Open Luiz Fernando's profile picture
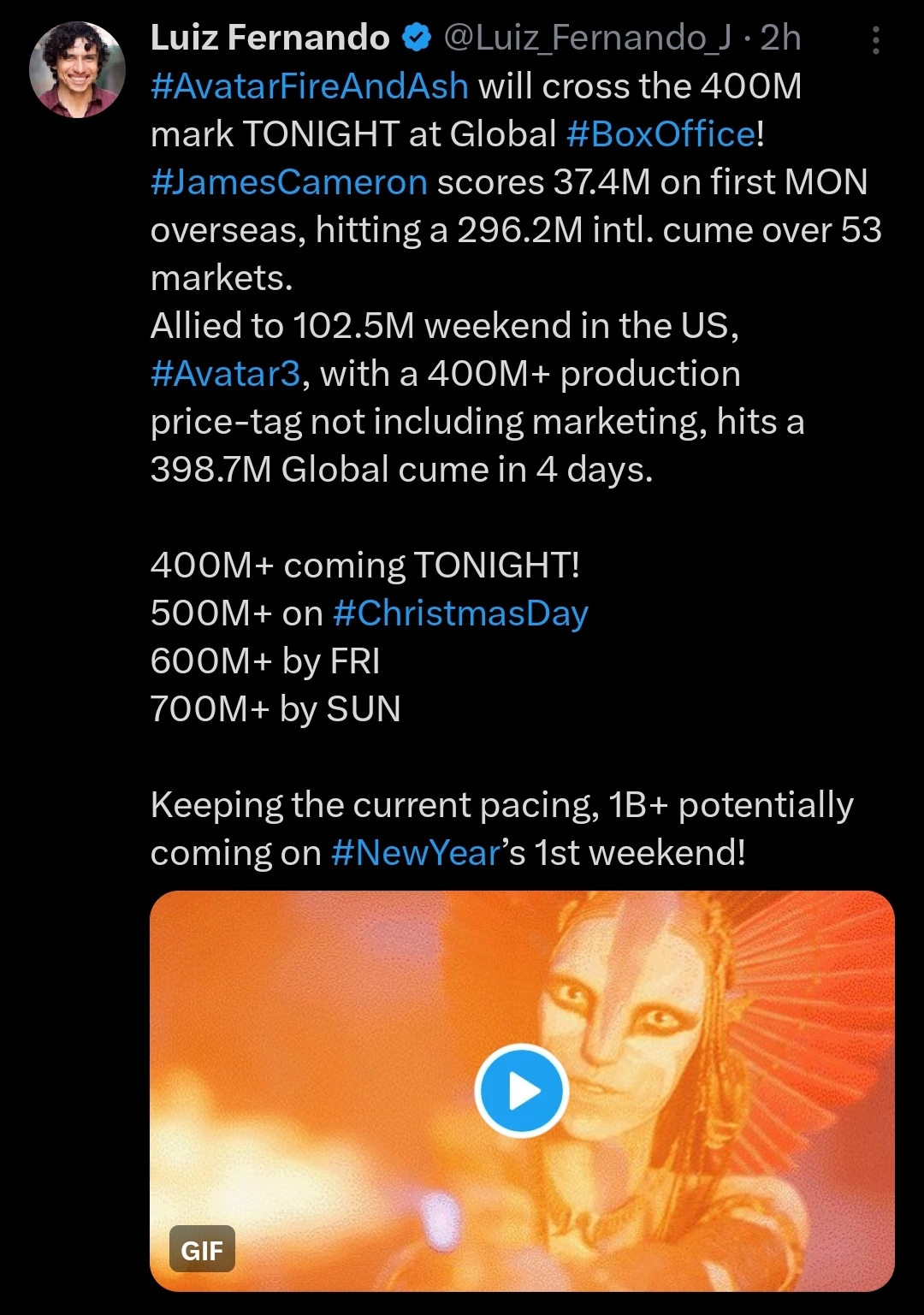Viewport: 924px width, 1315px height. (78, 69)
